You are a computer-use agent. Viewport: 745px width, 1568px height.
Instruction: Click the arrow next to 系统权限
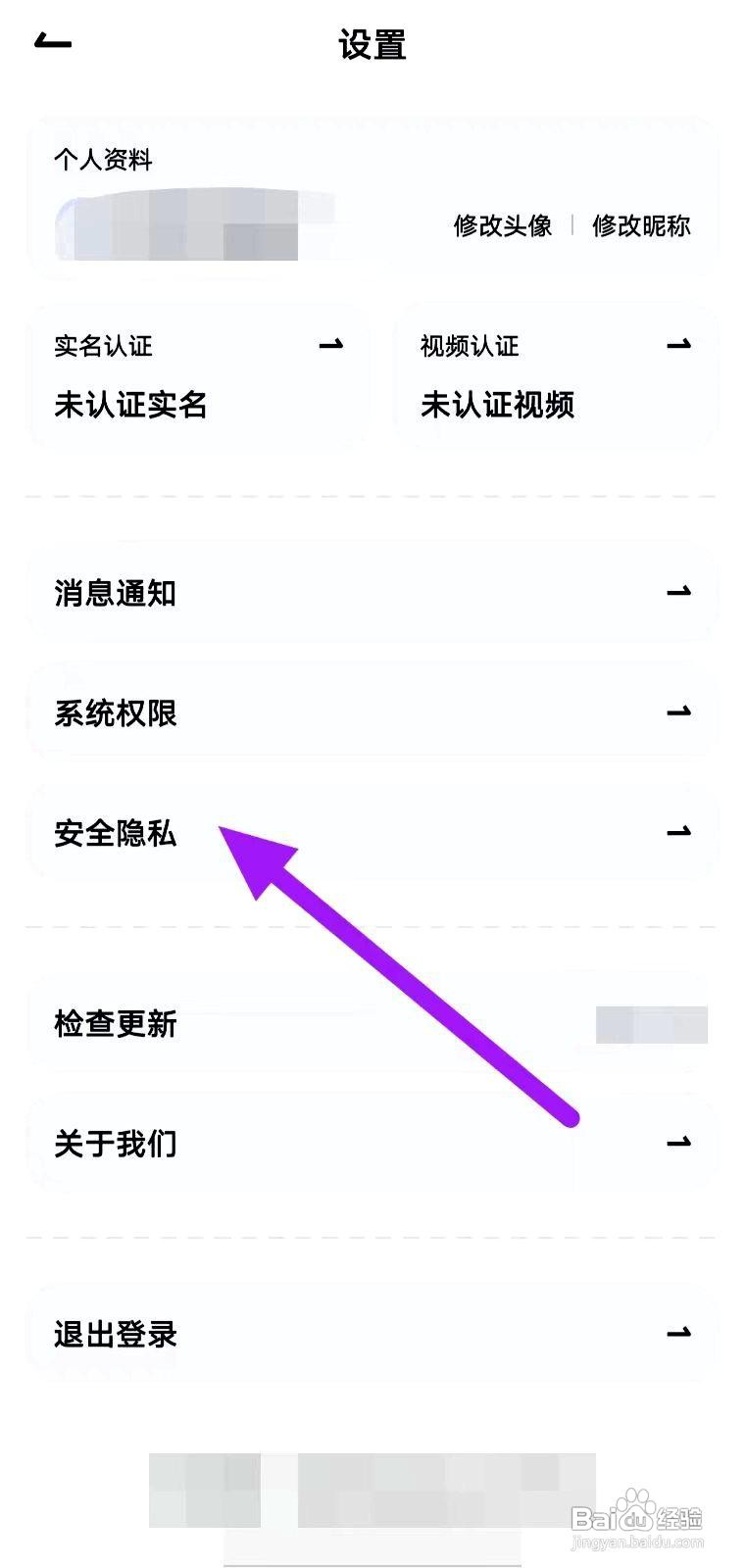pyautogui.click(x=678, y=711)
